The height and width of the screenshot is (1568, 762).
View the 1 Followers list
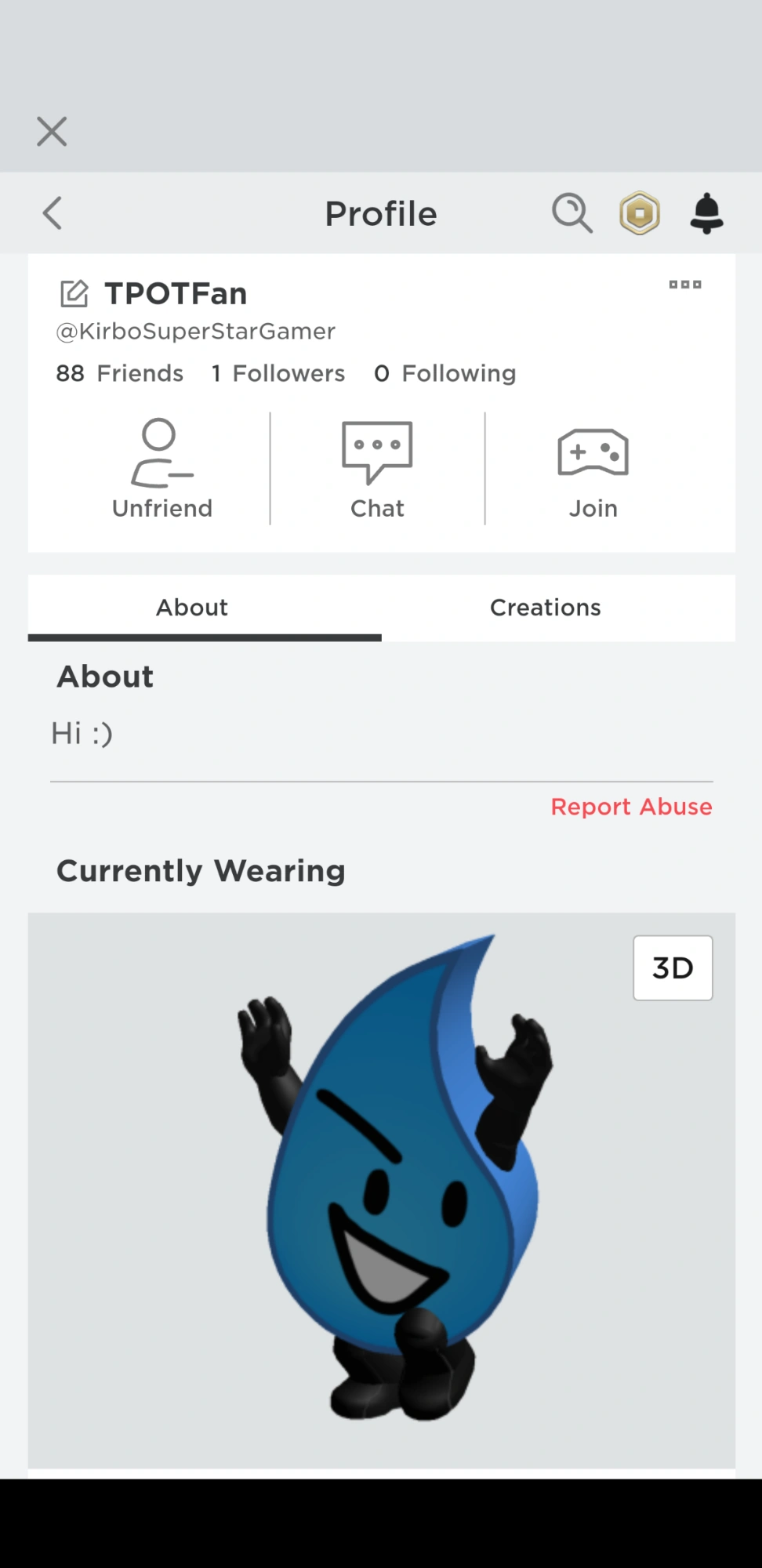(x=278, y=373)
